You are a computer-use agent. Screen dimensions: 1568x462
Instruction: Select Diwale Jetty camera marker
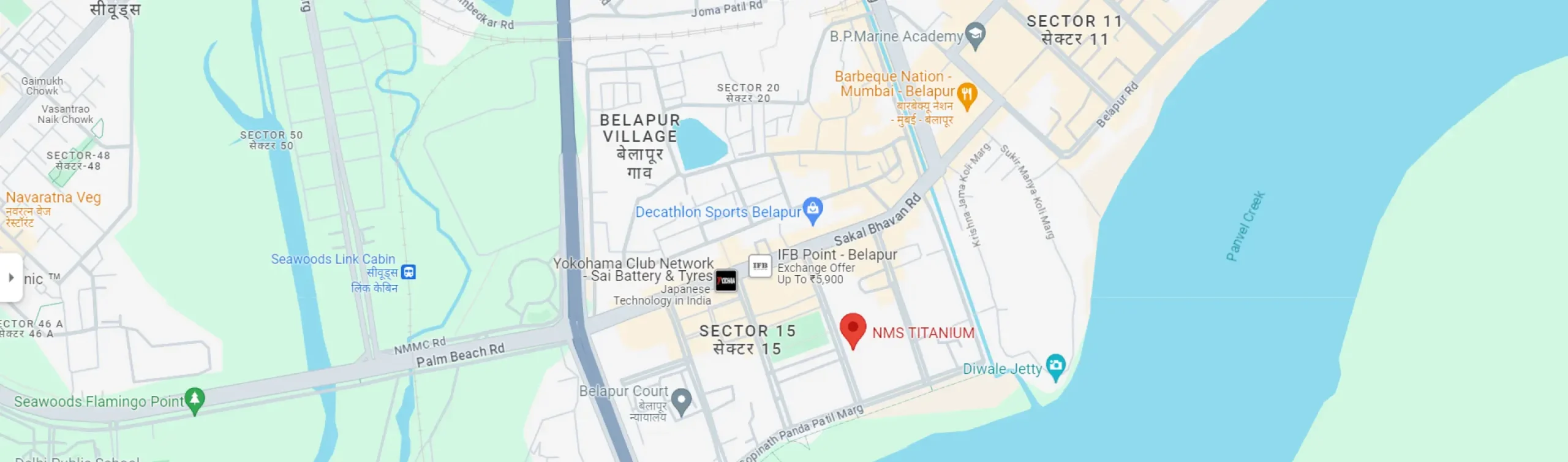1055,366
